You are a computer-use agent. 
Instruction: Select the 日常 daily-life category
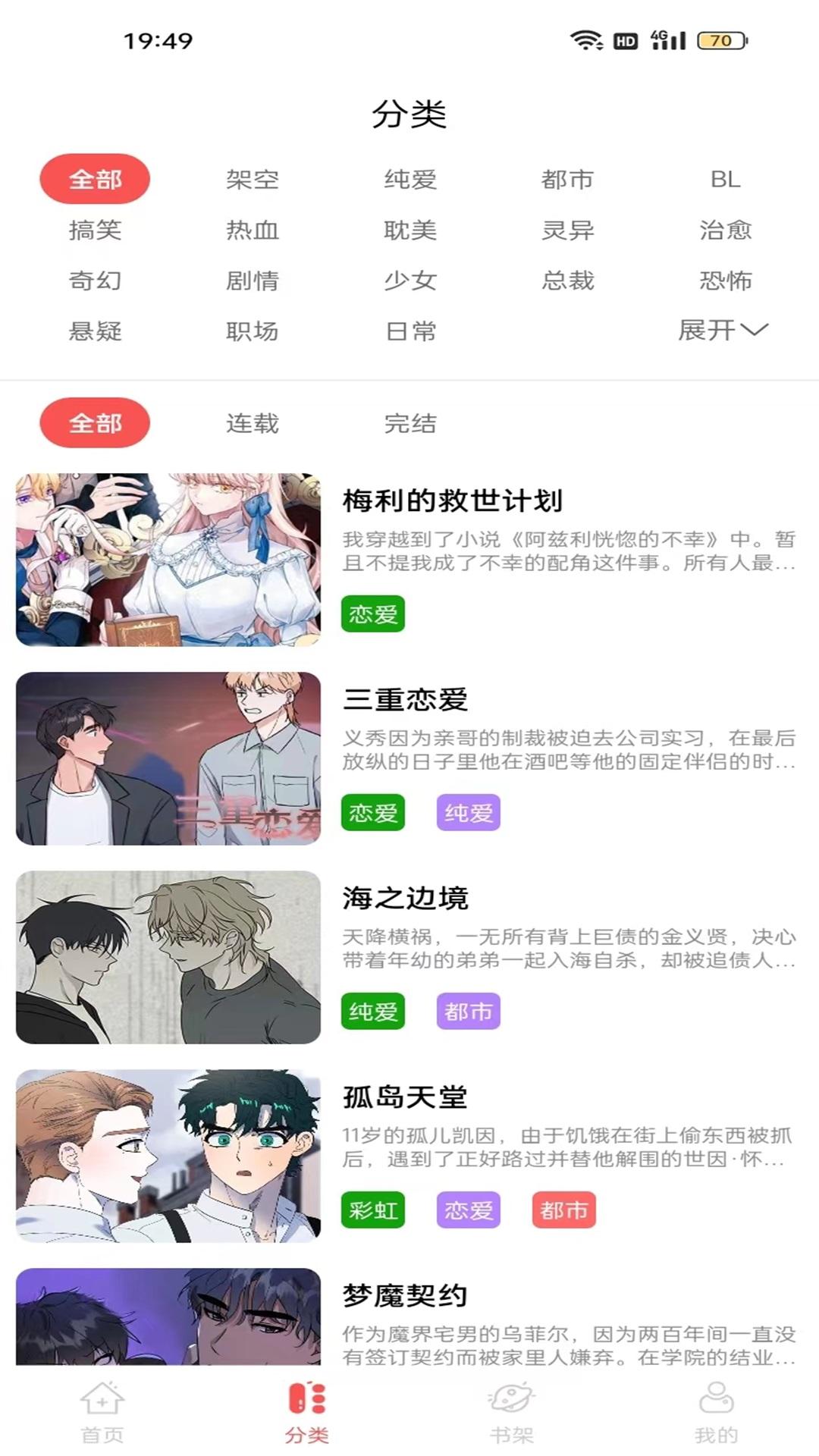[410, 331]
